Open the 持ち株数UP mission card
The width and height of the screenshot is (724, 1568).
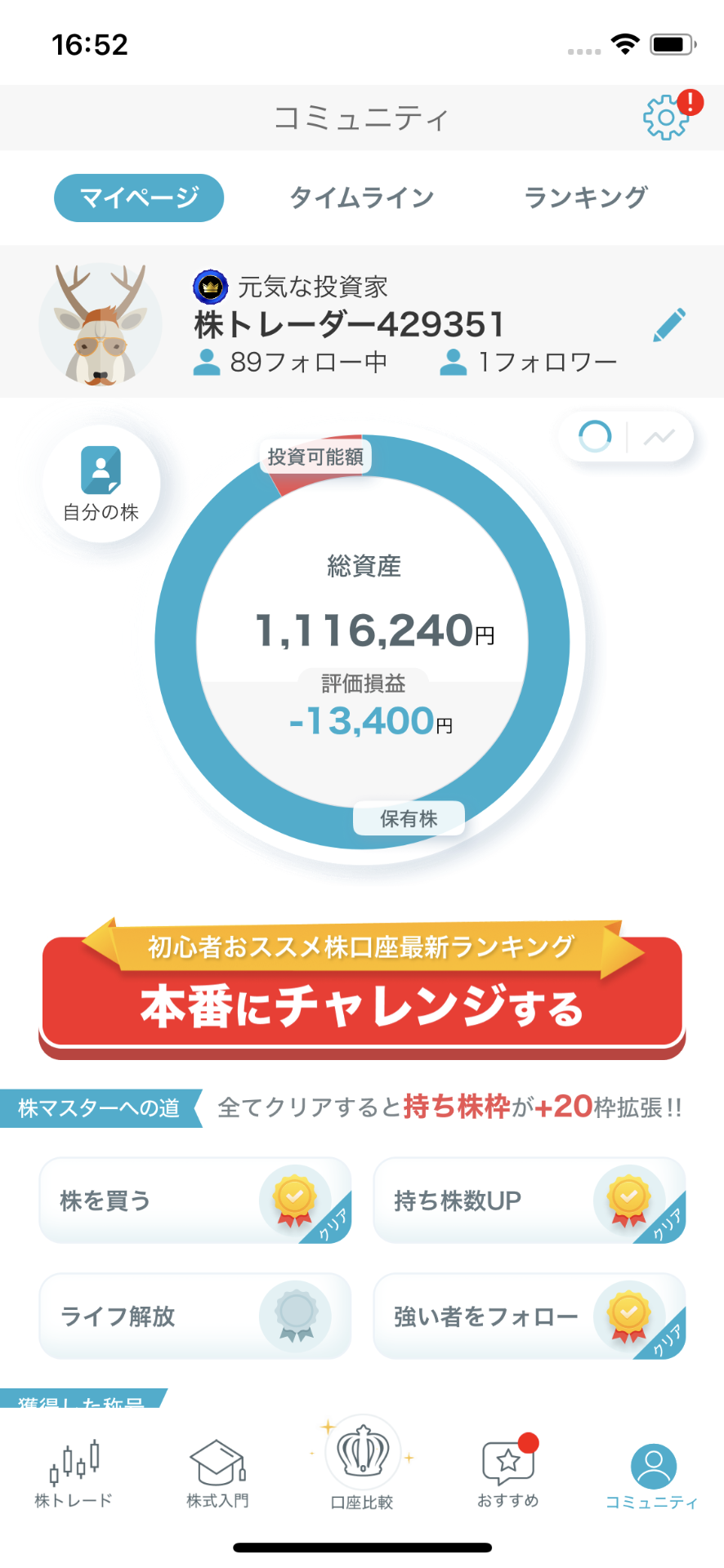[529, 1200]
